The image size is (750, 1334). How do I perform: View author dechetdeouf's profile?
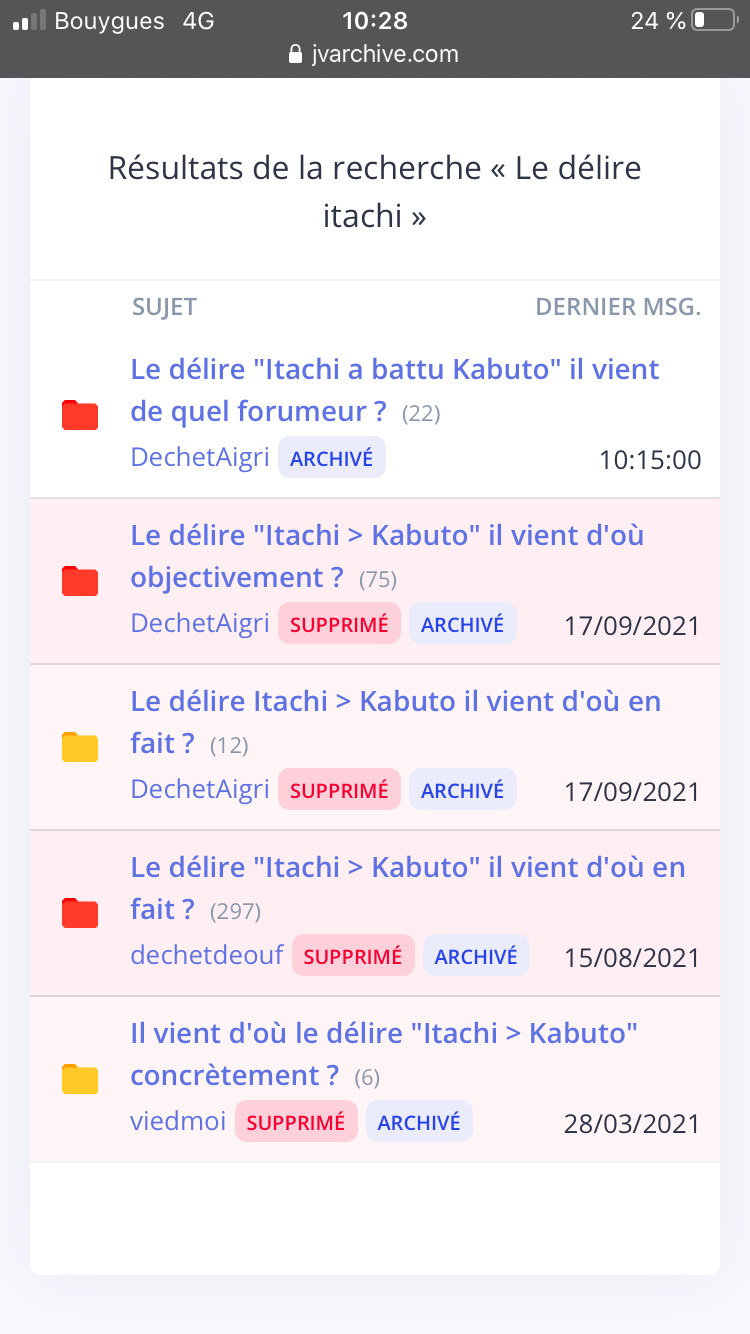coord(207,955)
